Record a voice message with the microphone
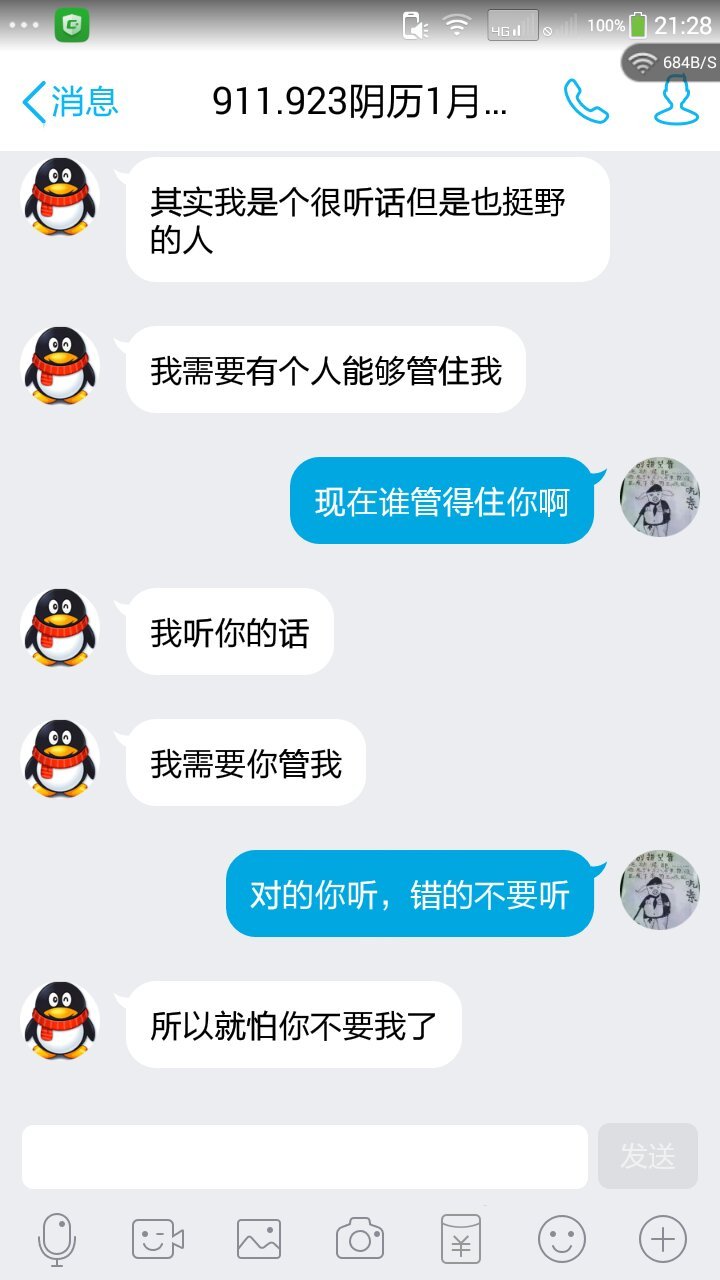720x1280 pixels. [57, 1240]
